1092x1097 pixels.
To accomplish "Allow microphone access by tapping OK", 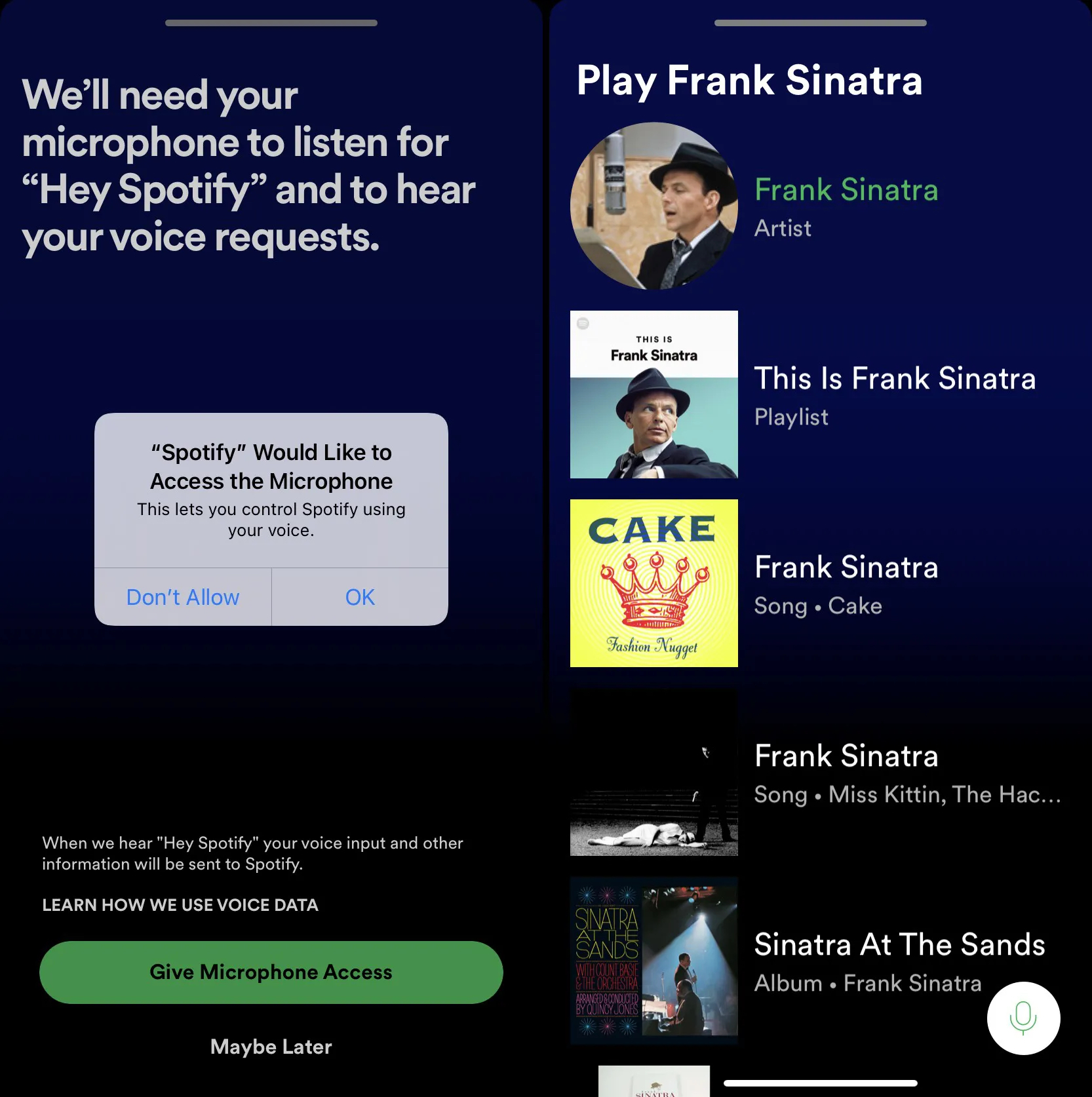I will tap(359, 597).
